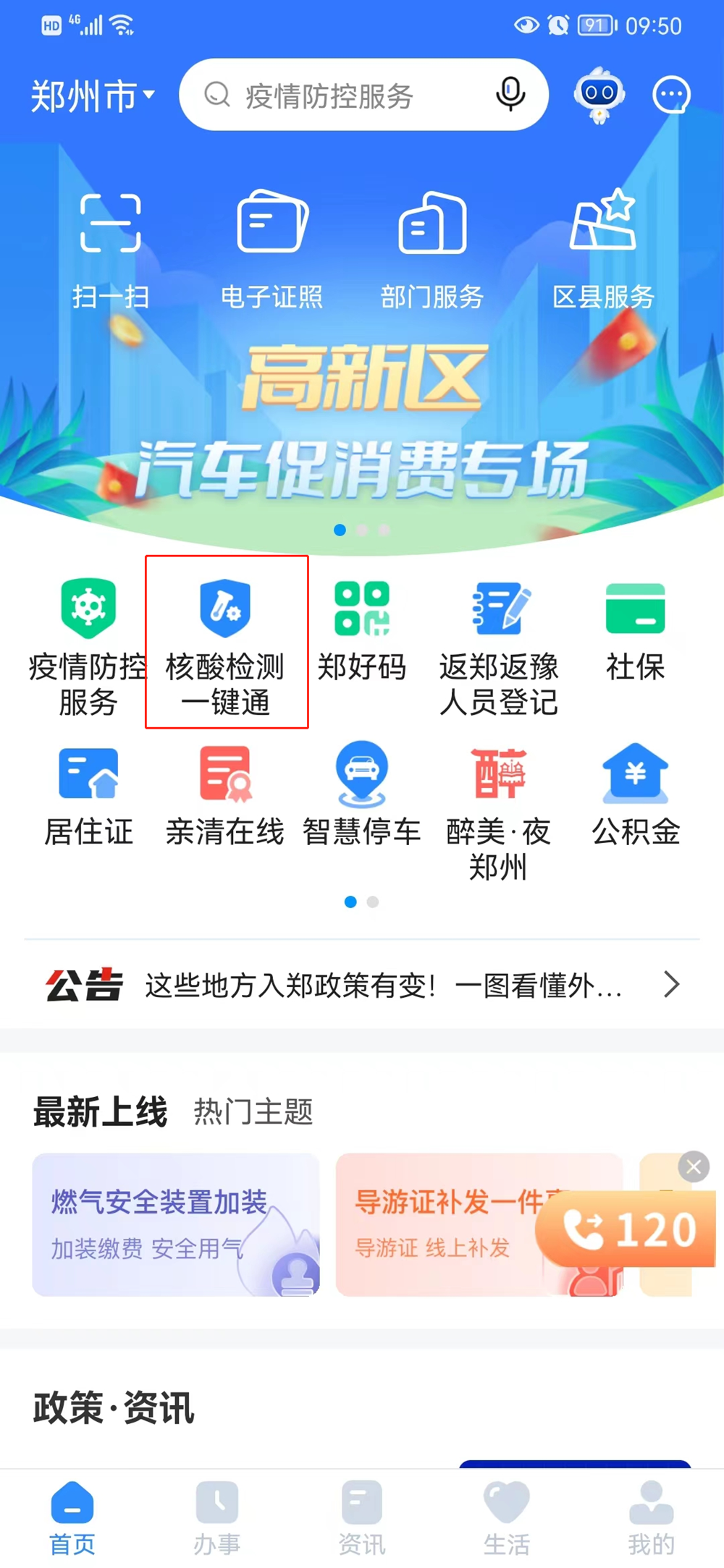Open 郑好码

coord(362,631)
